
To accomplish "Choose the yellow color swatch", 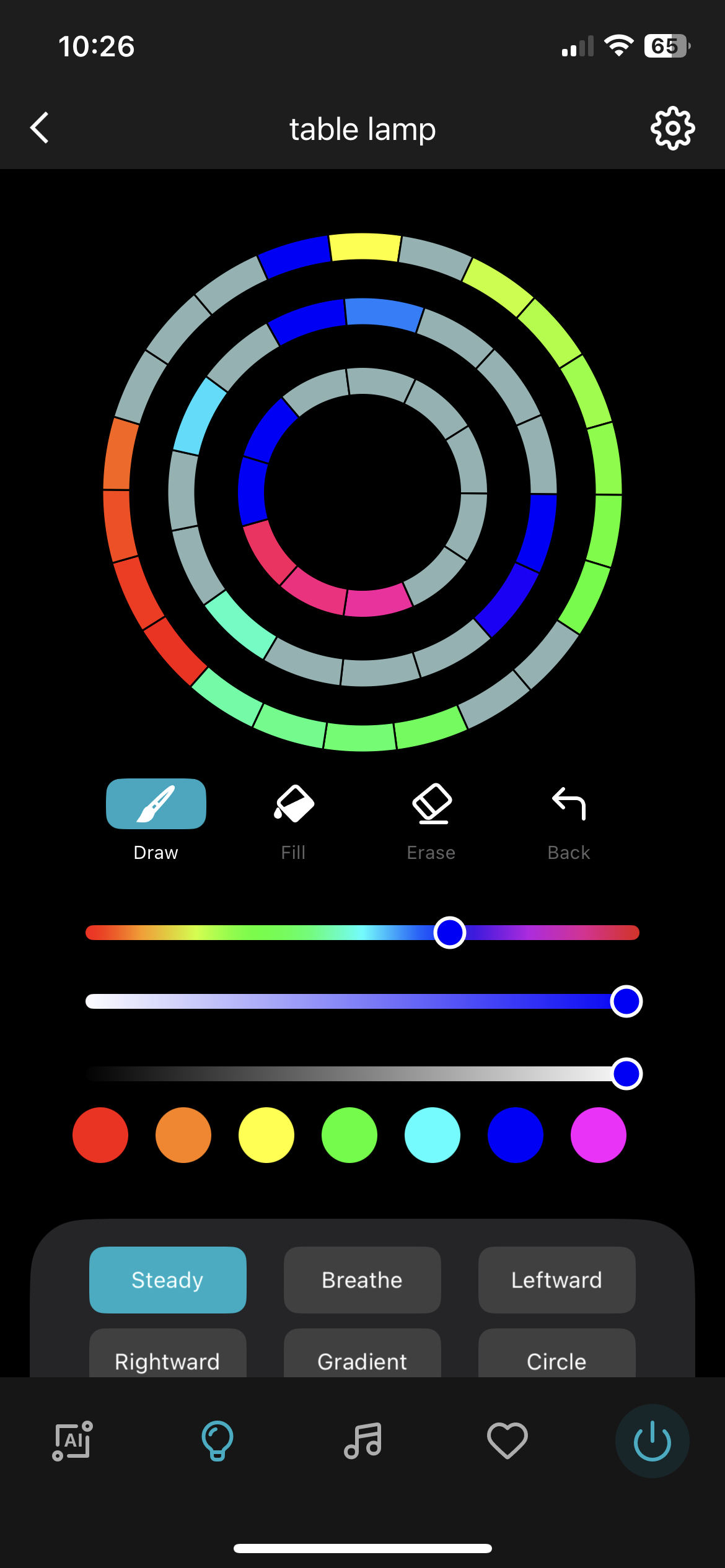I will coord(266,1135).
